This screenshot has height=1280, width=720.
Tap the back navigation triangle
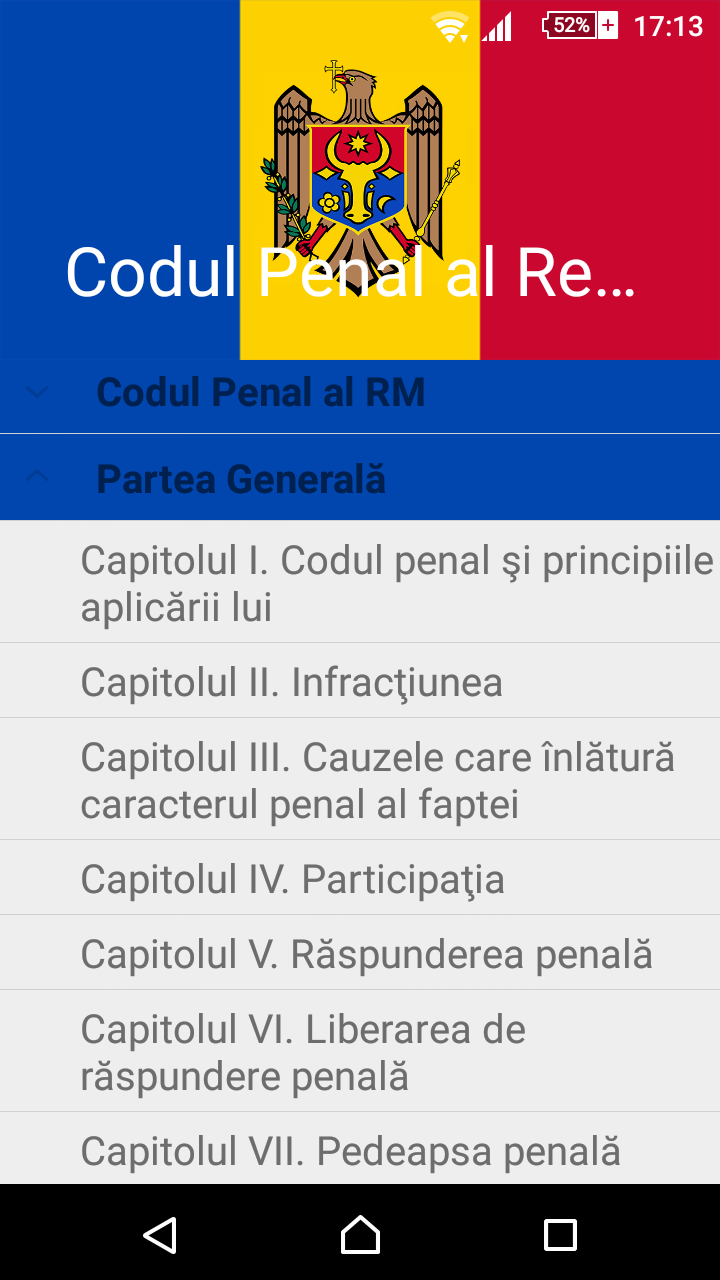coord(162,1235)
